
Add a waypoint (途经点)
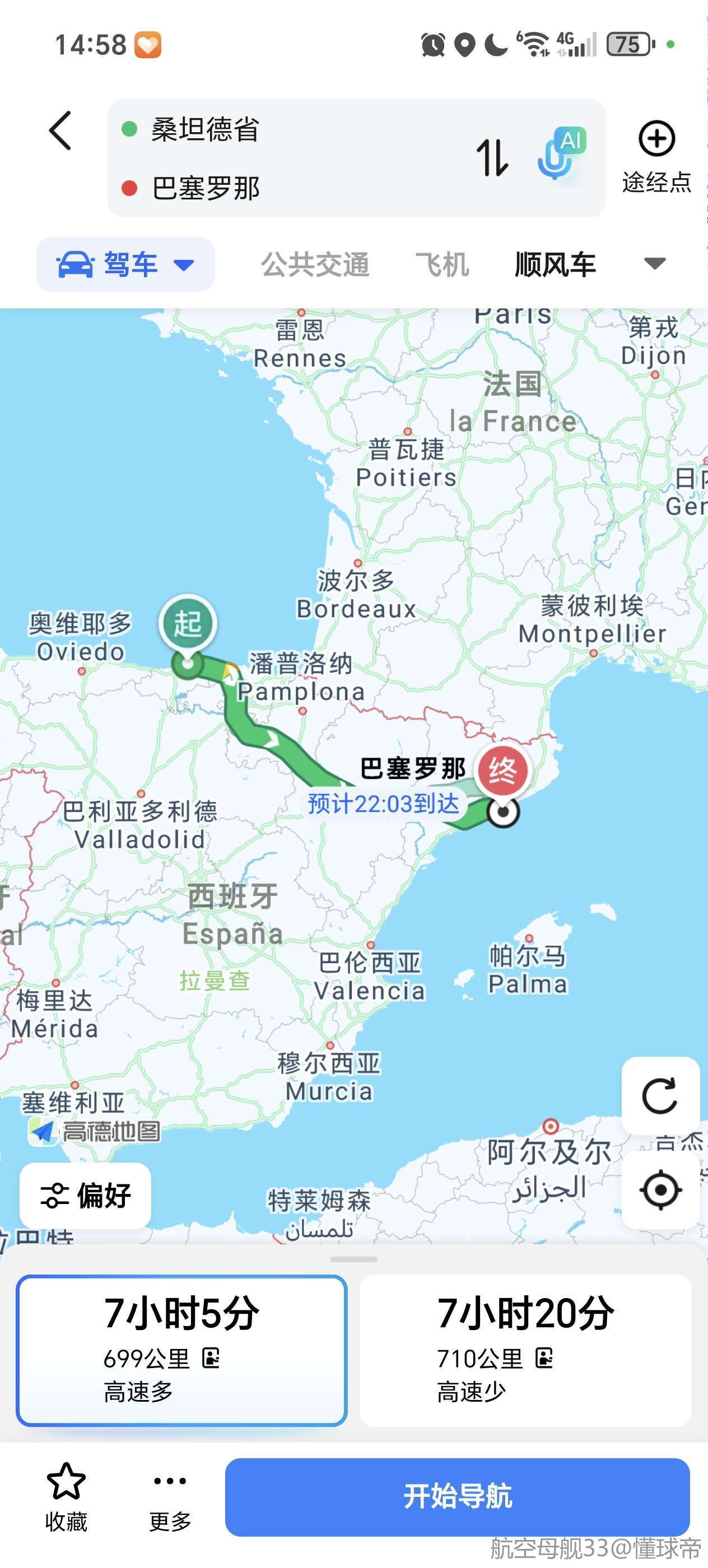point(656,156)
